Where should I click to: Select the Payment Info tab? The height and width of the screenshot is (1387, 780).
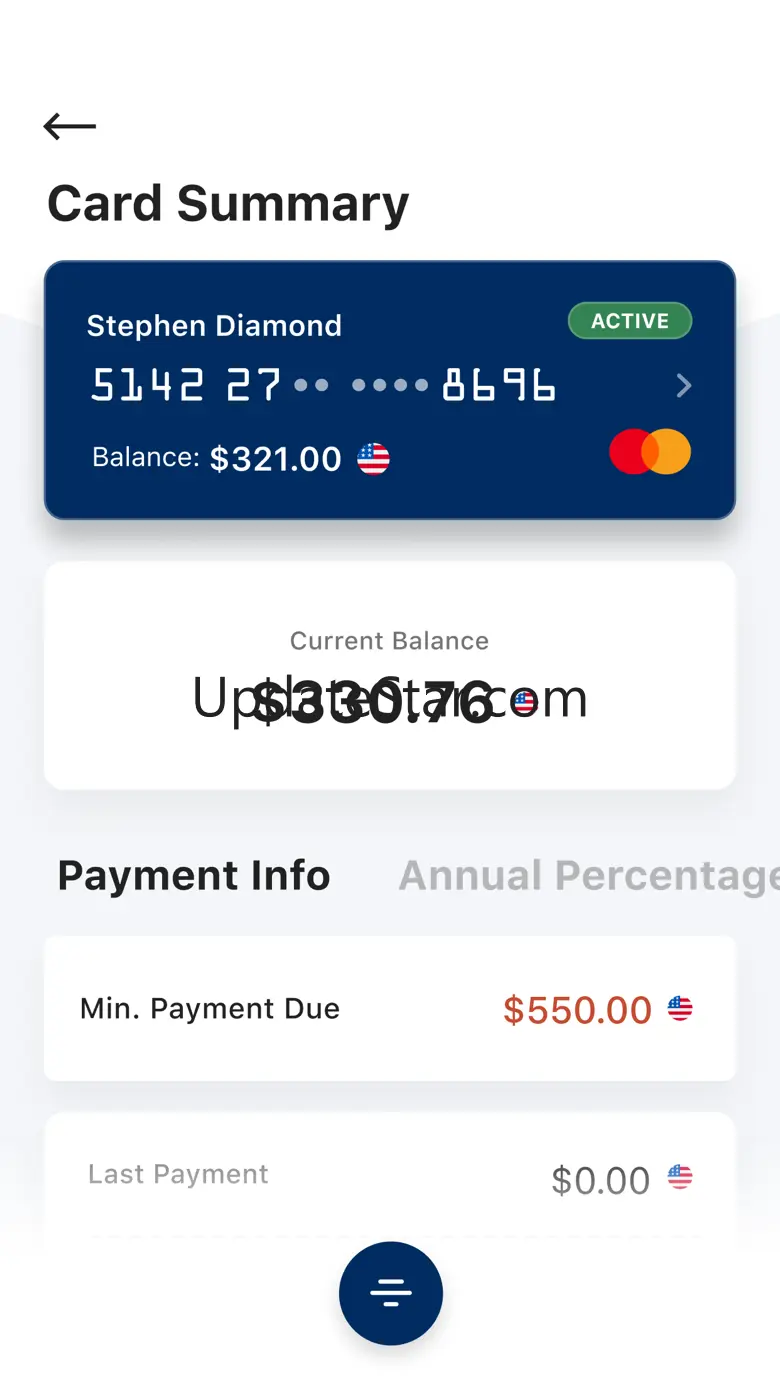point(194,876)
